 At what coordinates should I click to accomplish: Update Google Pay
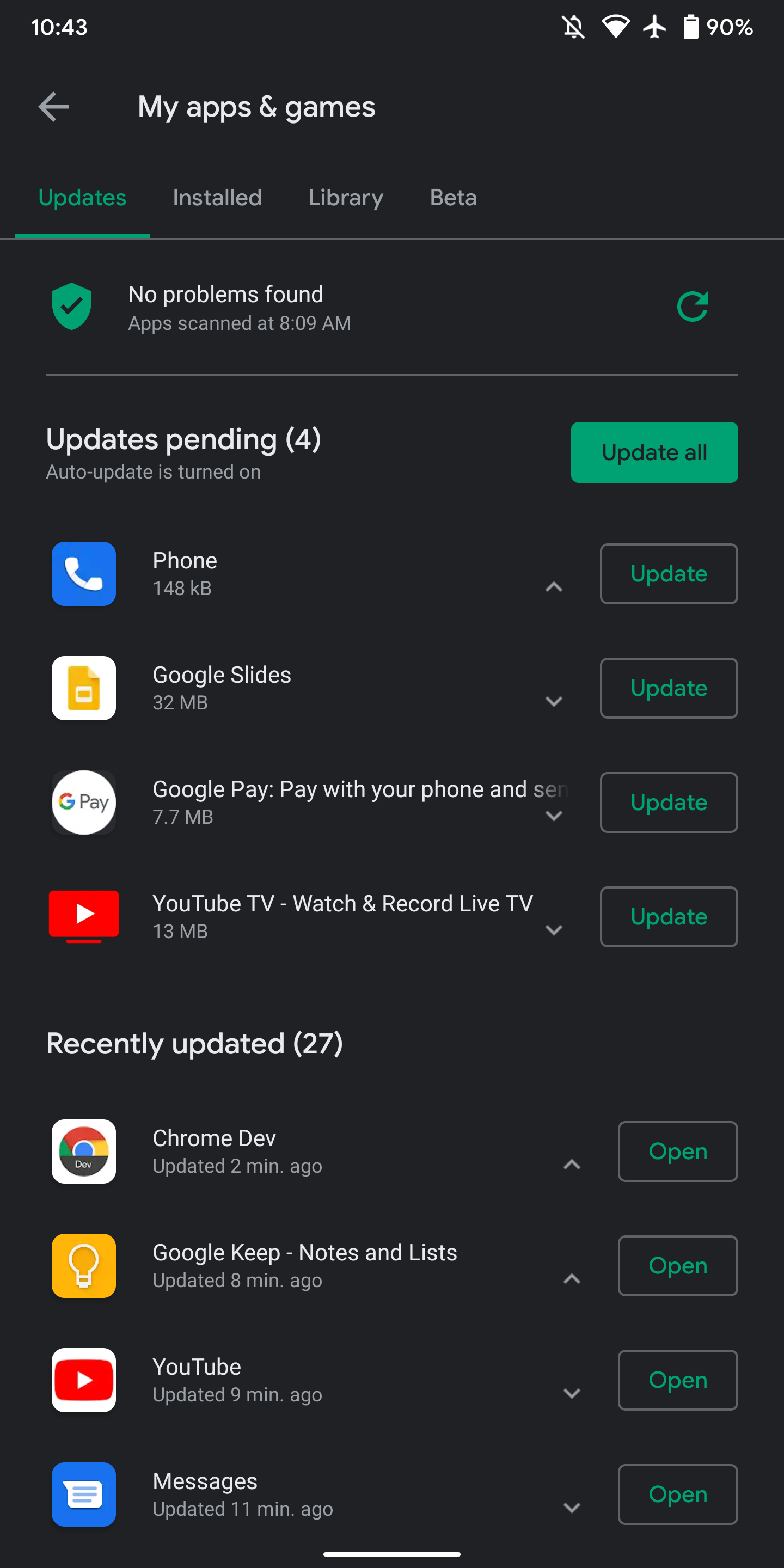[x=669, y=803]
